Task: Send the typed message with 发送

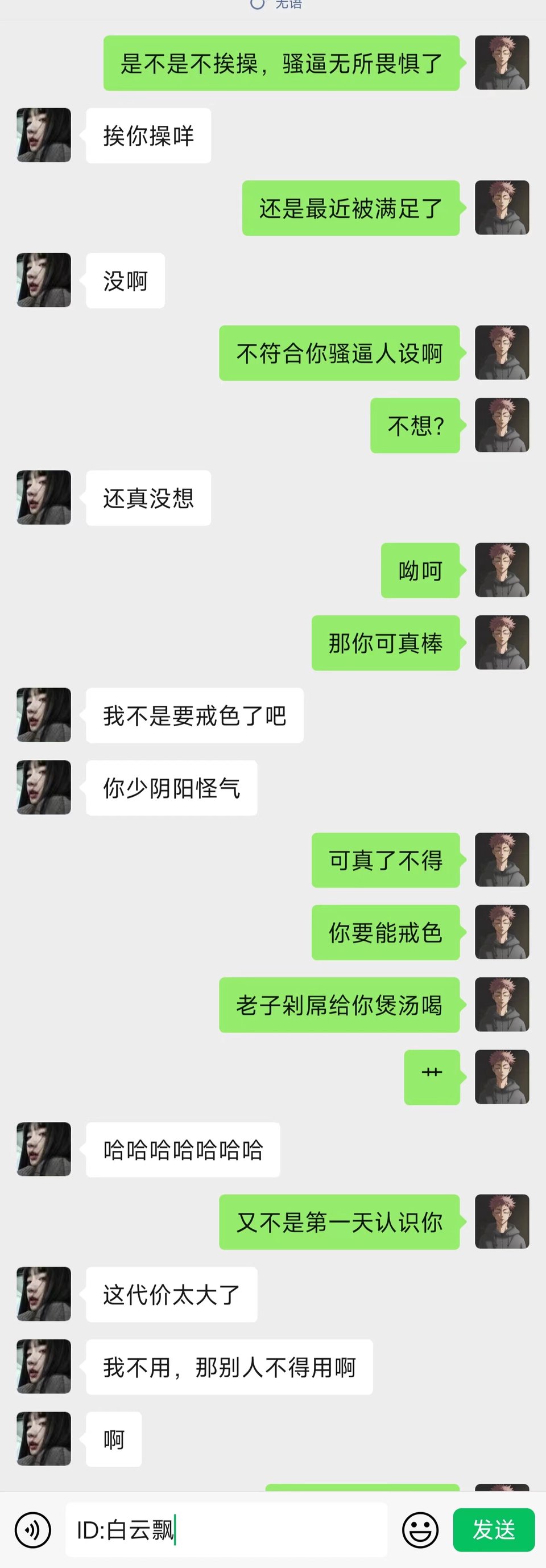Action: click(494, 1530)
